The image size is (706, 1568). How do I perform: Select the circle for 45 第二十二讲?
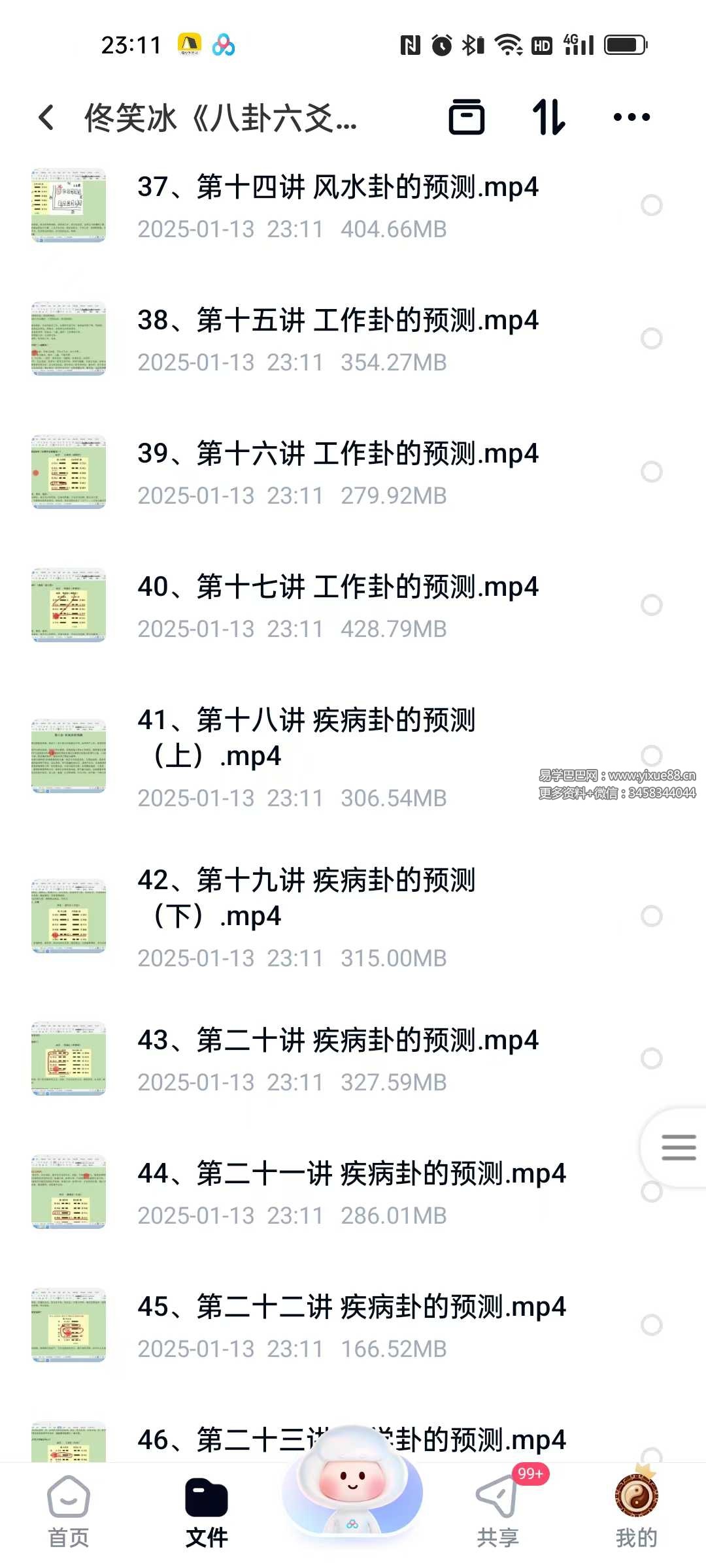(x=651, y=1325)
